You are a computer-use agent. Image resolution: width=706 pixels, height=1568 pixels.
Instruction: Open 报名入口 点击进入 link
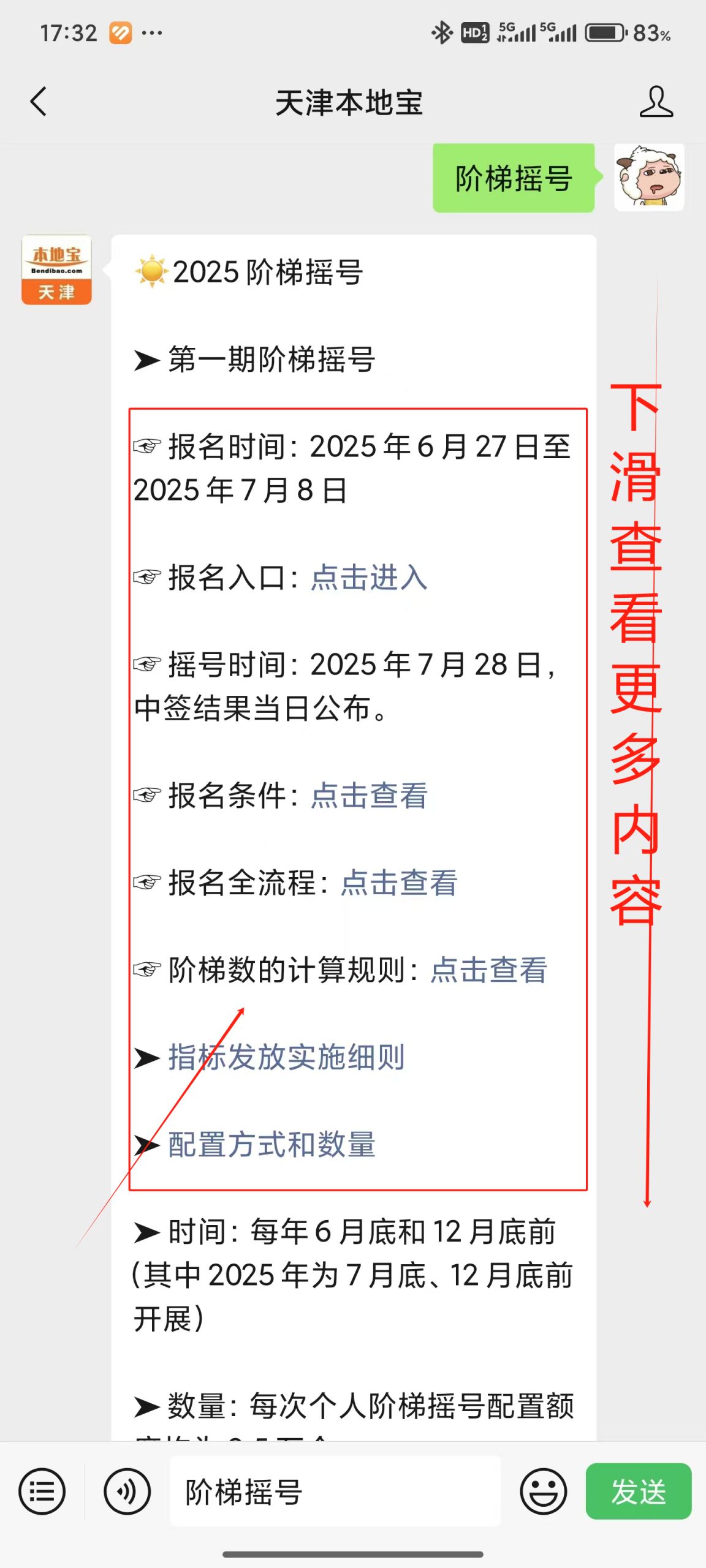[369, 577]
